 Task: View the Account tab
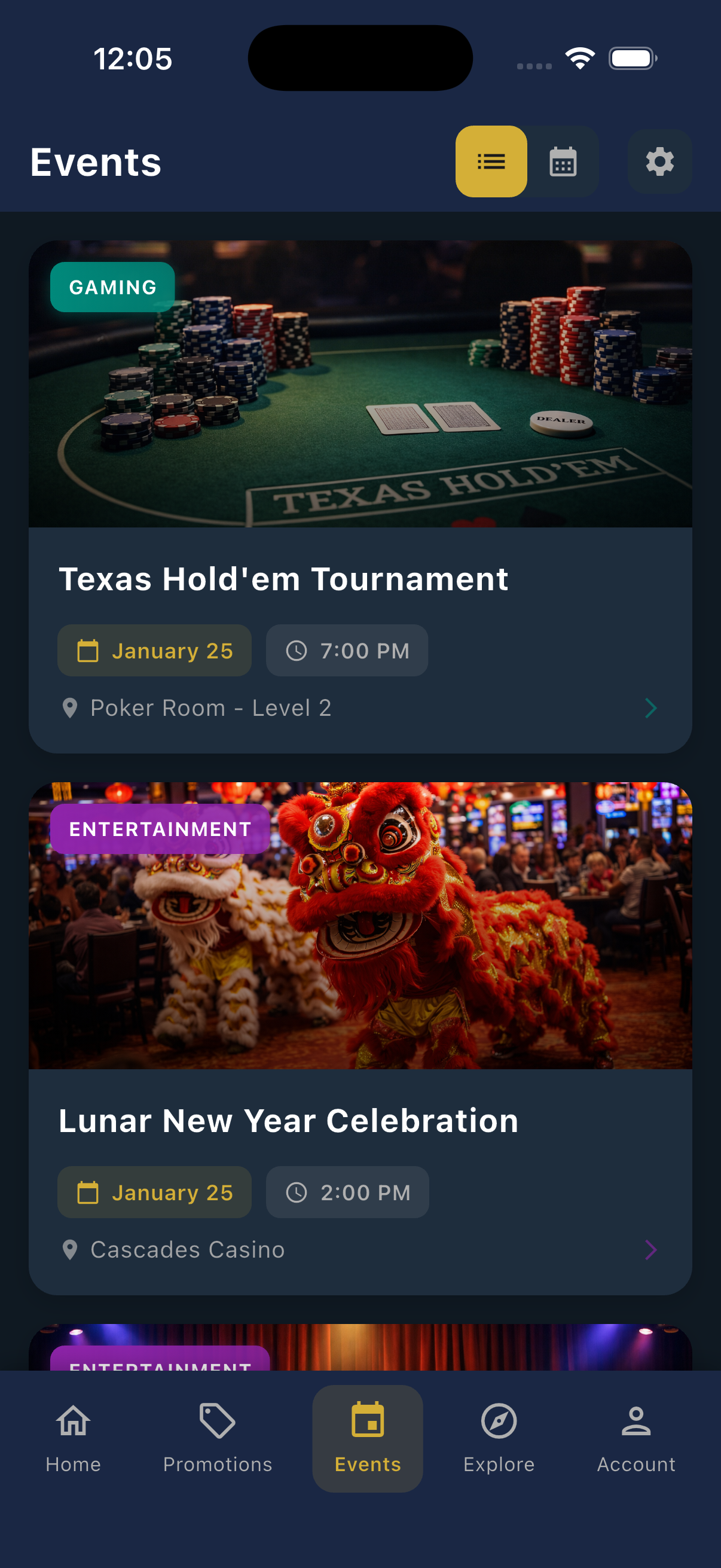click(636, 1438)
